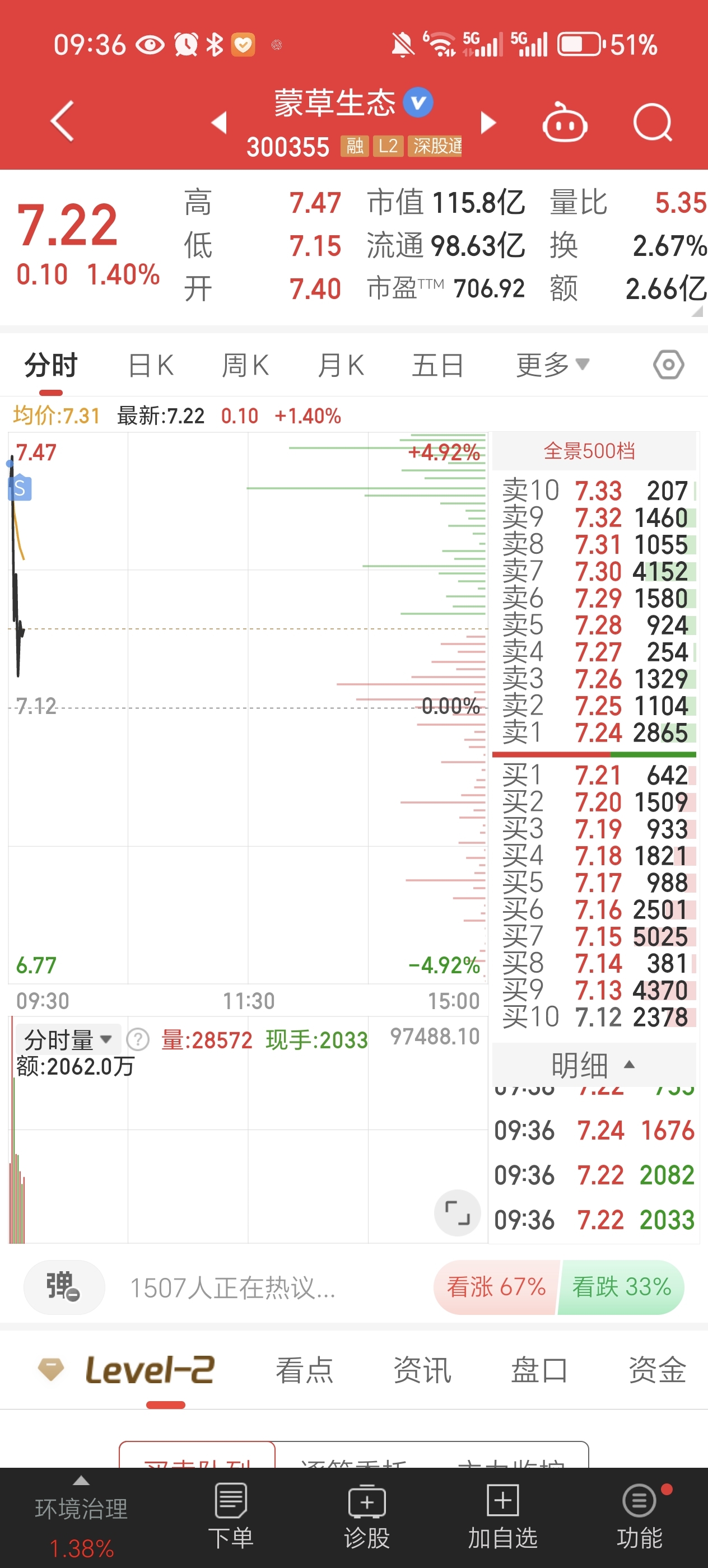
Task: Open 诊股 stock diagnosis icon
Action: click(367, 1515)
